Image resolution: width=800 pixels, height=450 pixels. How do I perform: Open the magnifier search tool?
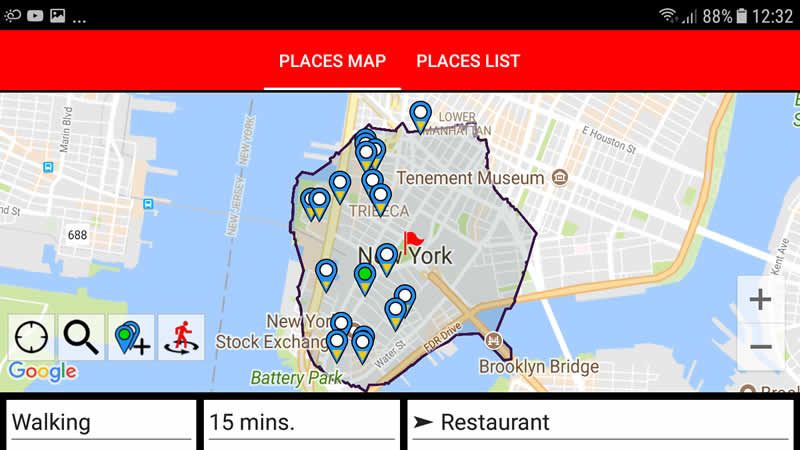(x=81, y=337)
